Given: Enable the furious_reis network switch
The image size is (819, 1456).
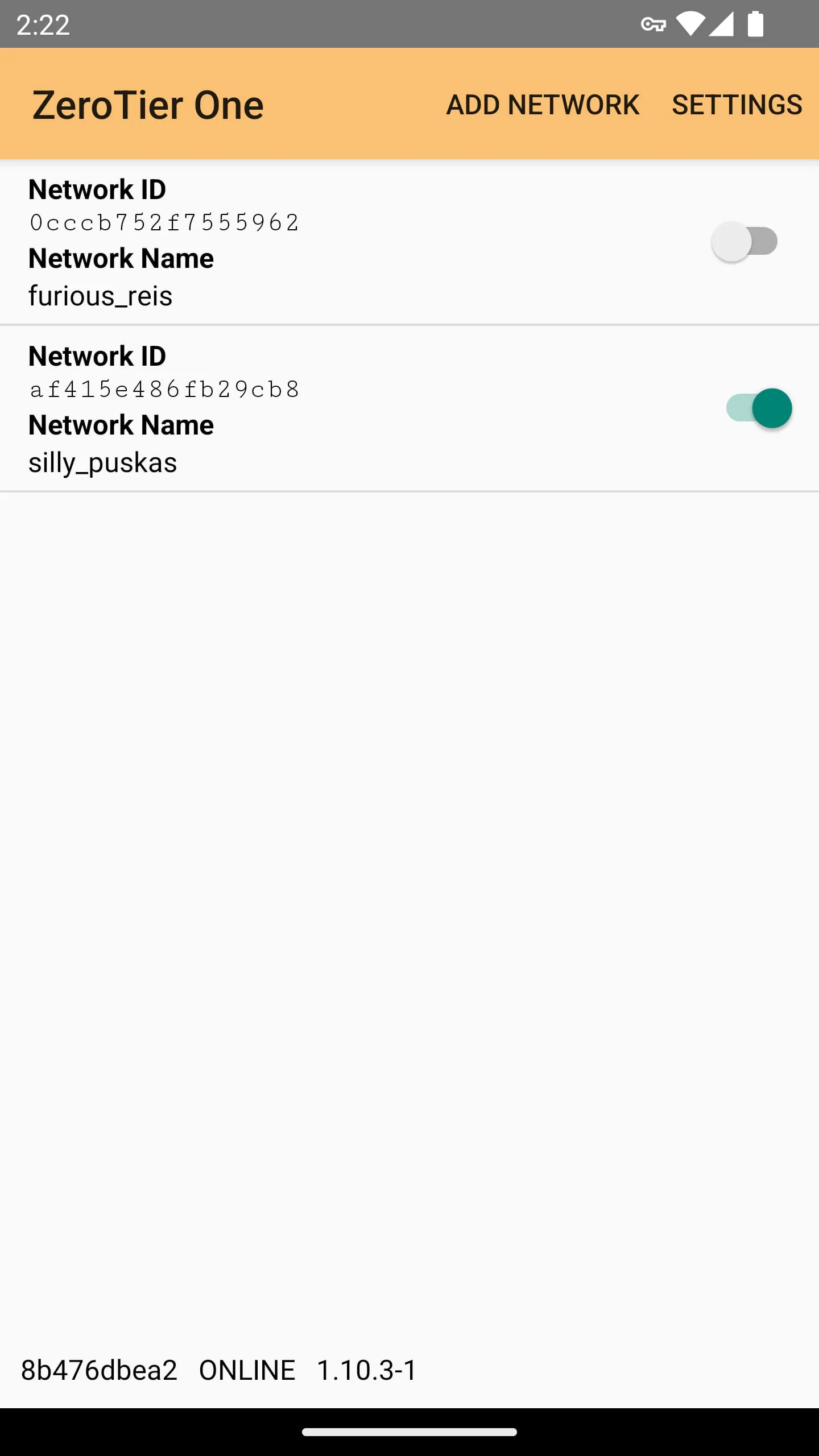Looking at the screenshot, I should click(745, 242).
